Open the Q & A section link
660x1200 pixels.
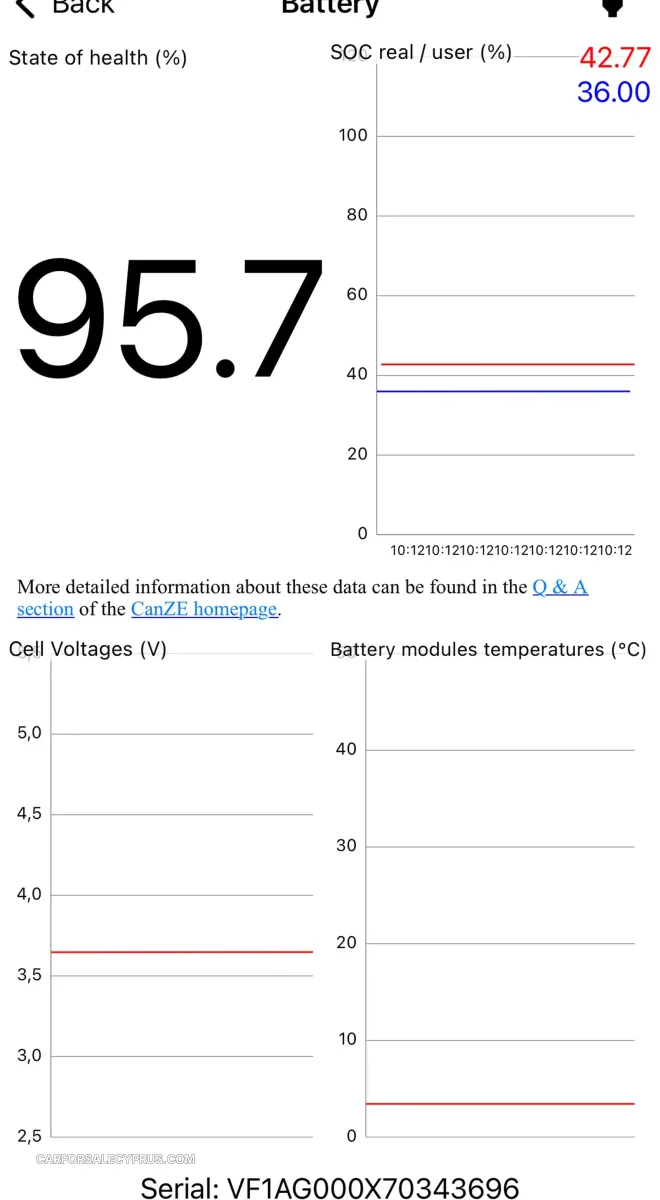point(560,587)
